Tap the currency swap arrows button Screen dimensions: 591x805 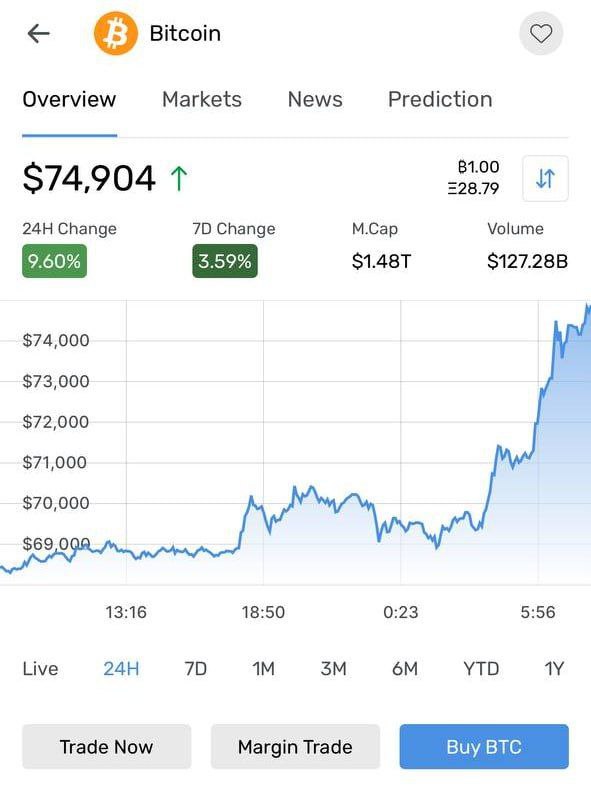click(x=545, y=178)
